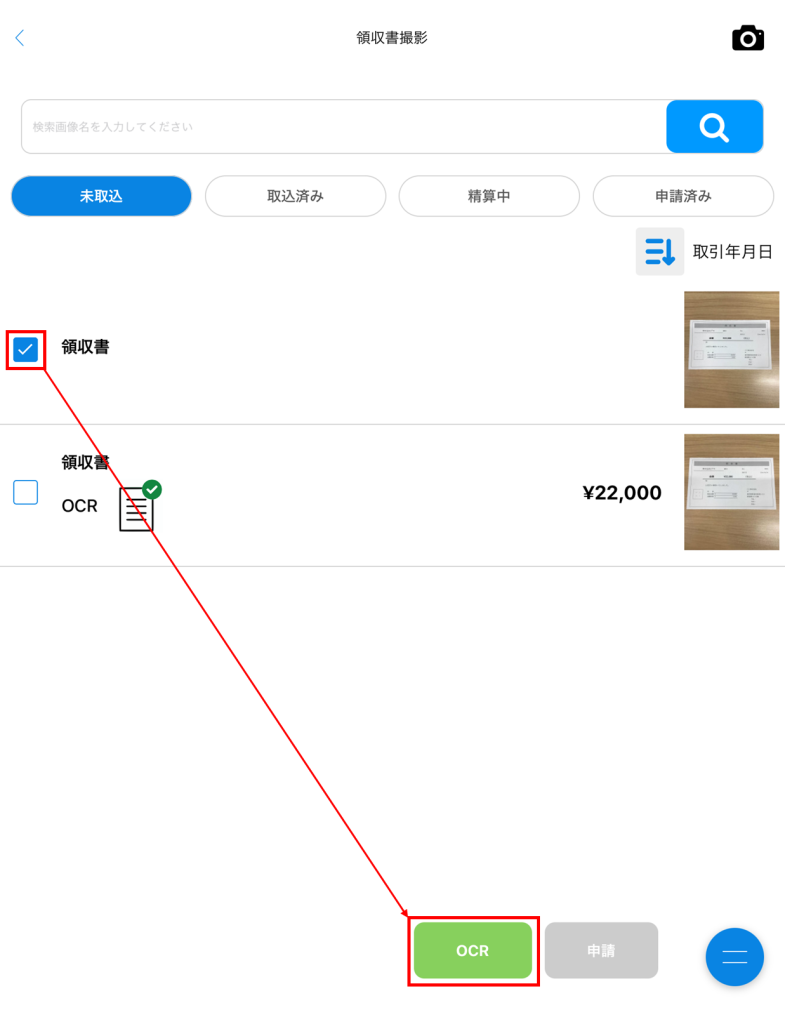Open the ¥22,000 receipt's photo thumbnail
This screenshot has height=1024, width=785.
click(731, 492)
